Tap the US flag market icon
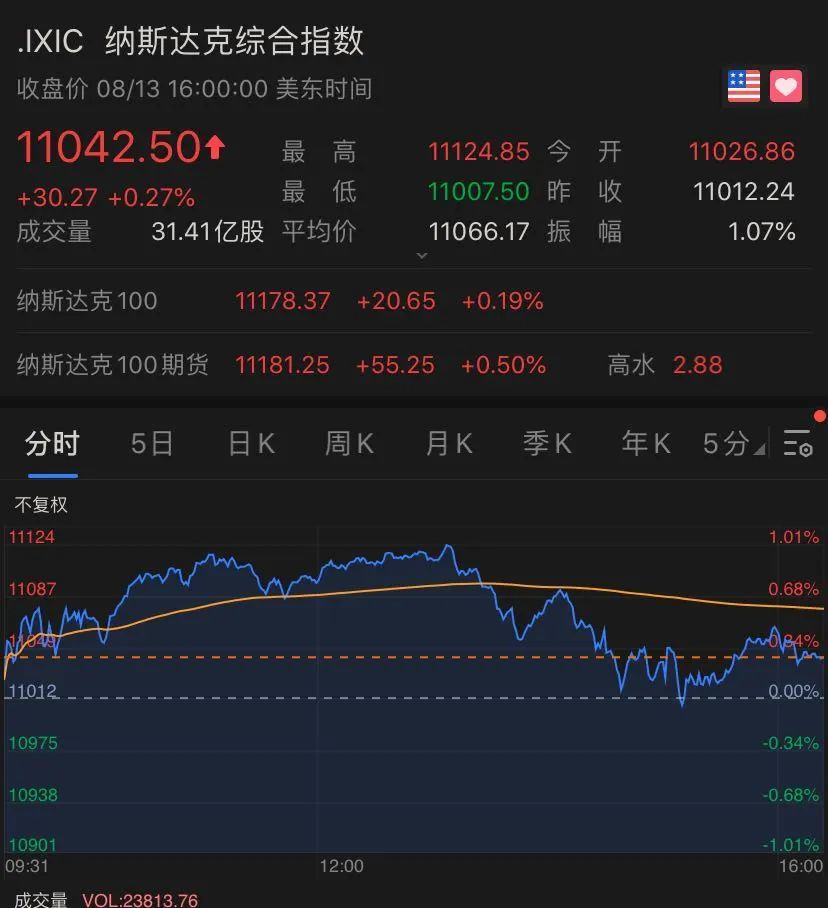This screenshot has height=908, width=828. point(743,86)
